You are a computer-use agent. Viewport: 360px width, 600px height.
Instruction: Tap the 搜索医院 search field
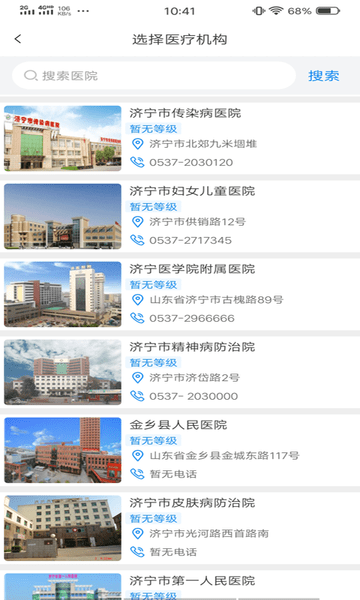(154, 76)
